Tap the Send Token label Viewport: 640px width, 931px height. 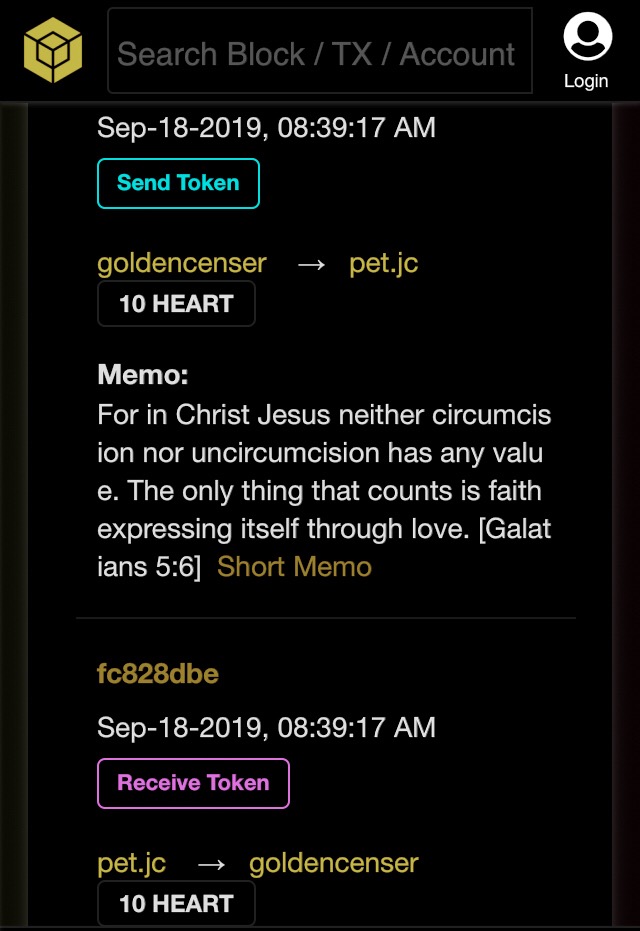178,184
